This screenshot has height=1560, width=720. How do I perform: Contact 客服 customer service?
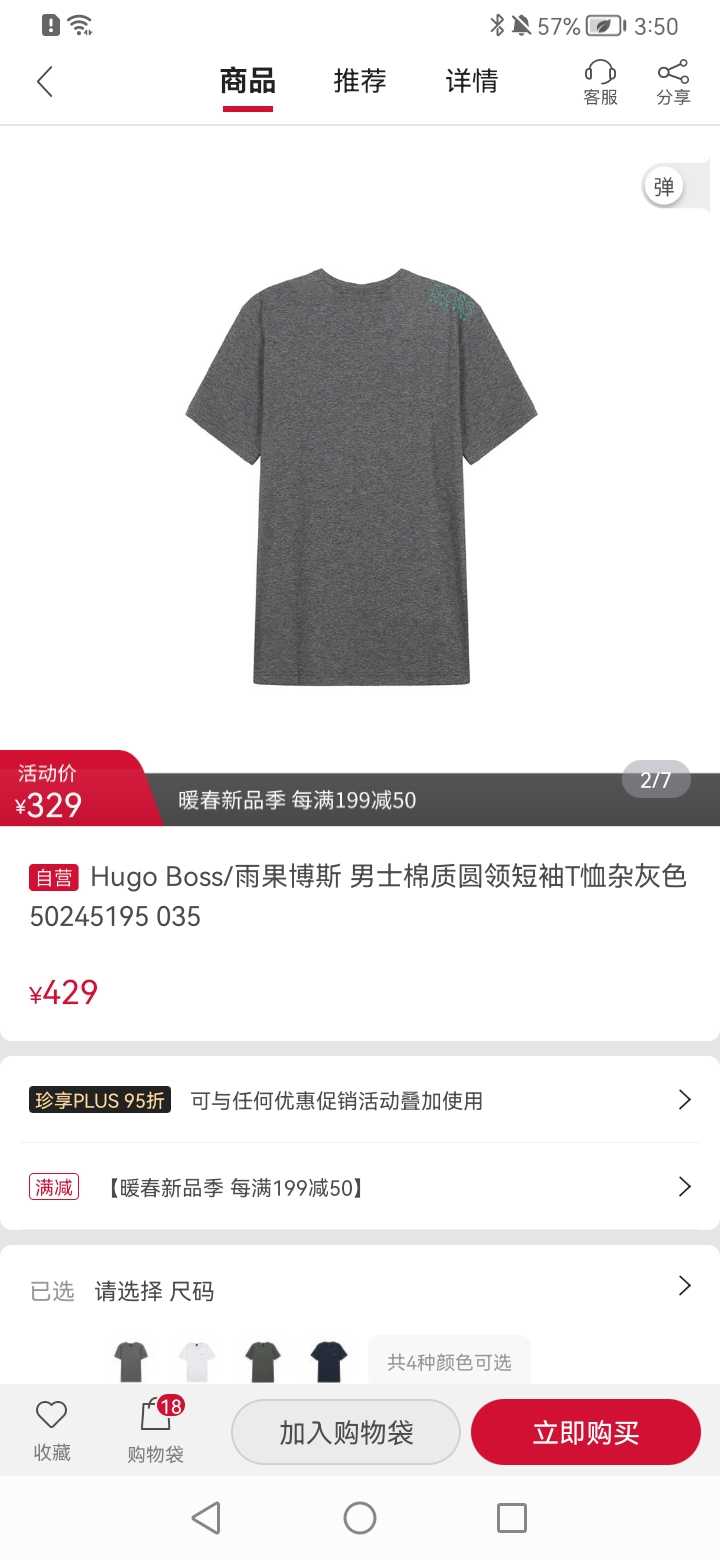[x=600, y=82]
